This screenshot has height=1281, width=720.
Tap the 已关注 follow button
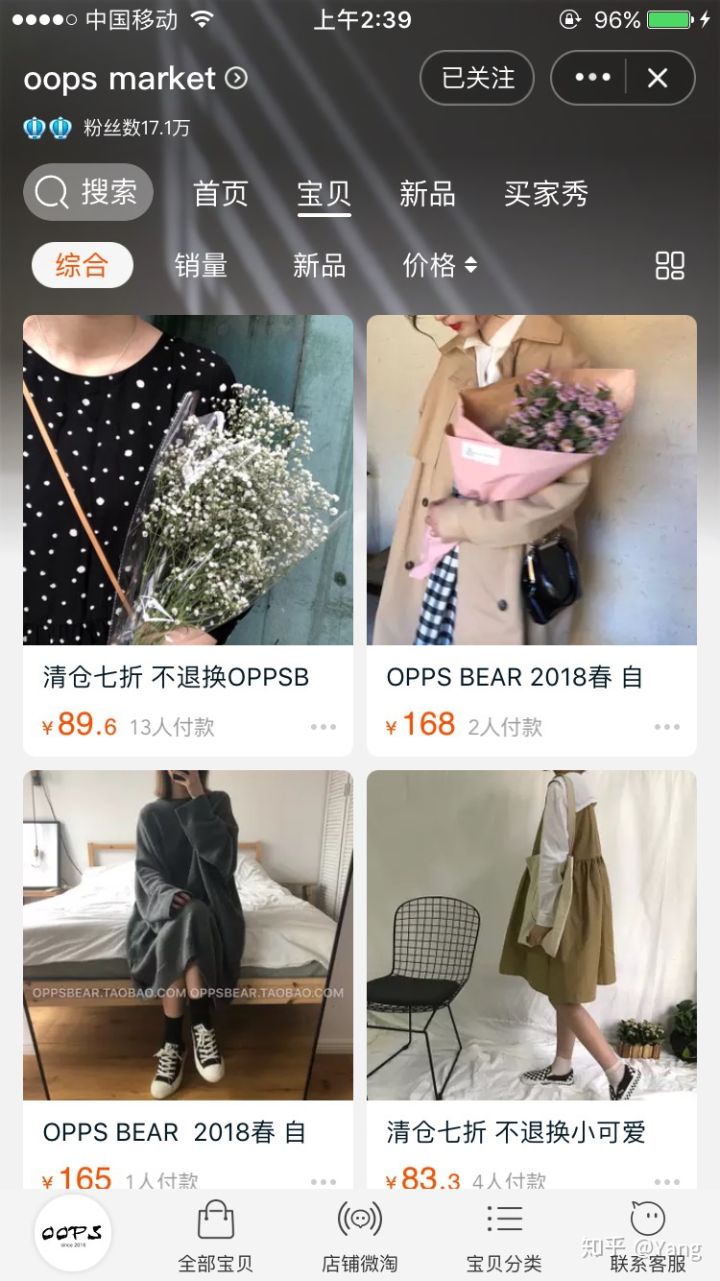pos(477,78)
